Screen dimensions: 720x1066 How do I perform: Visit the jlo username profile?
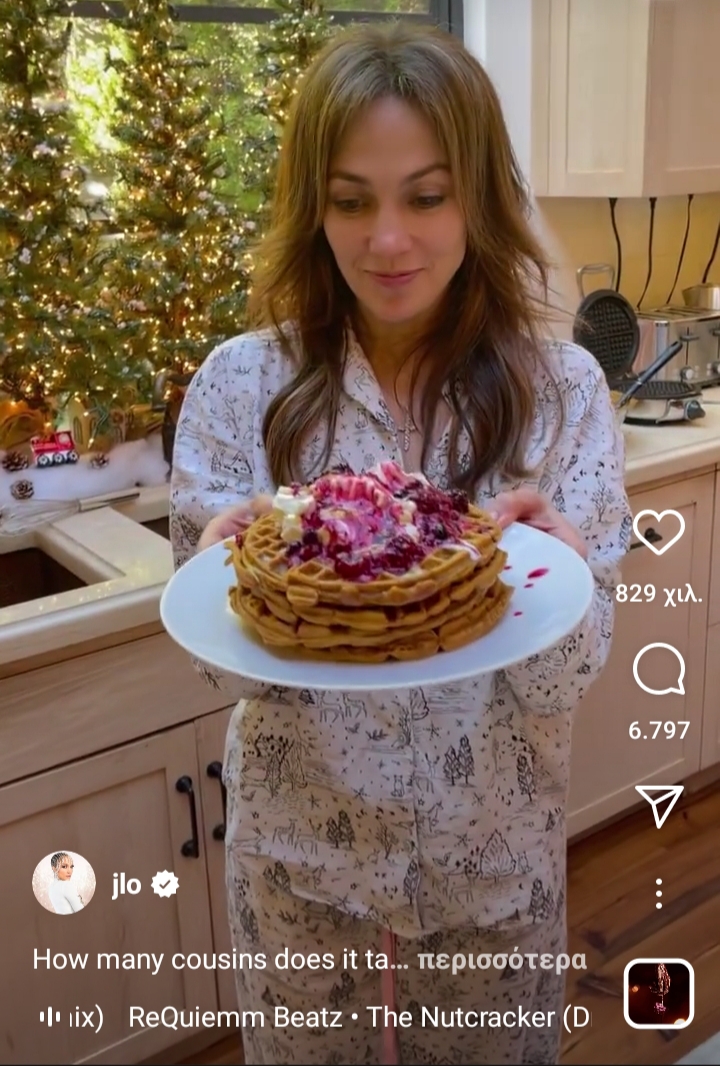click(x=126, y=884)
